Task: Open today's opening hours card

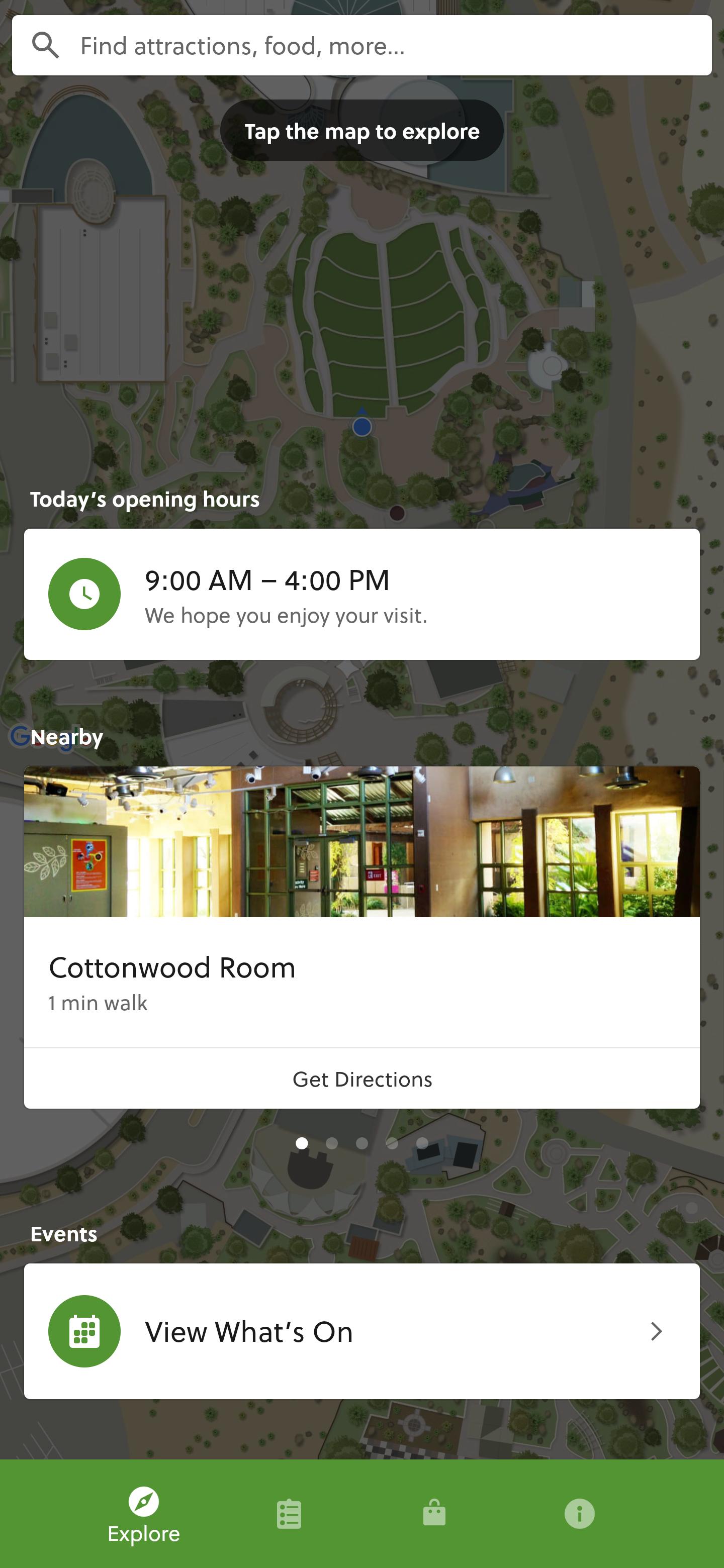Action: tap(361, 594)
